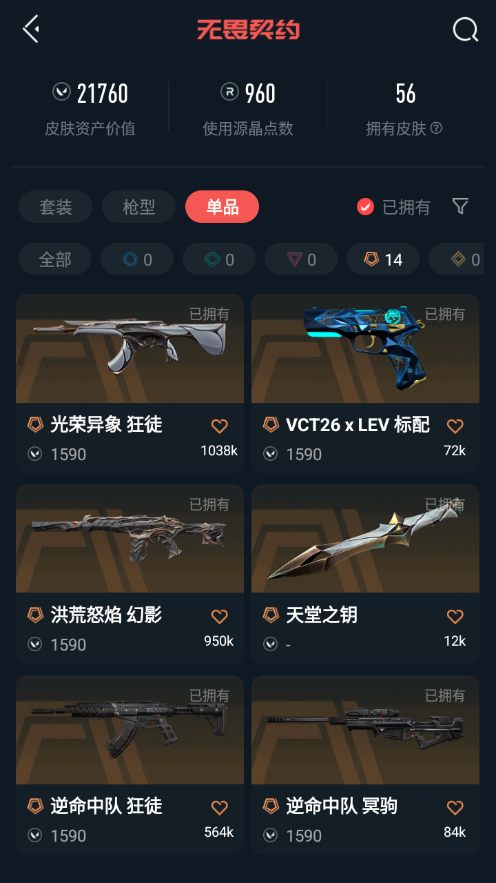Open the 洪荒怒焰 幻影 skin card
This screenshot has height=883, width=496.
(130, 574)
